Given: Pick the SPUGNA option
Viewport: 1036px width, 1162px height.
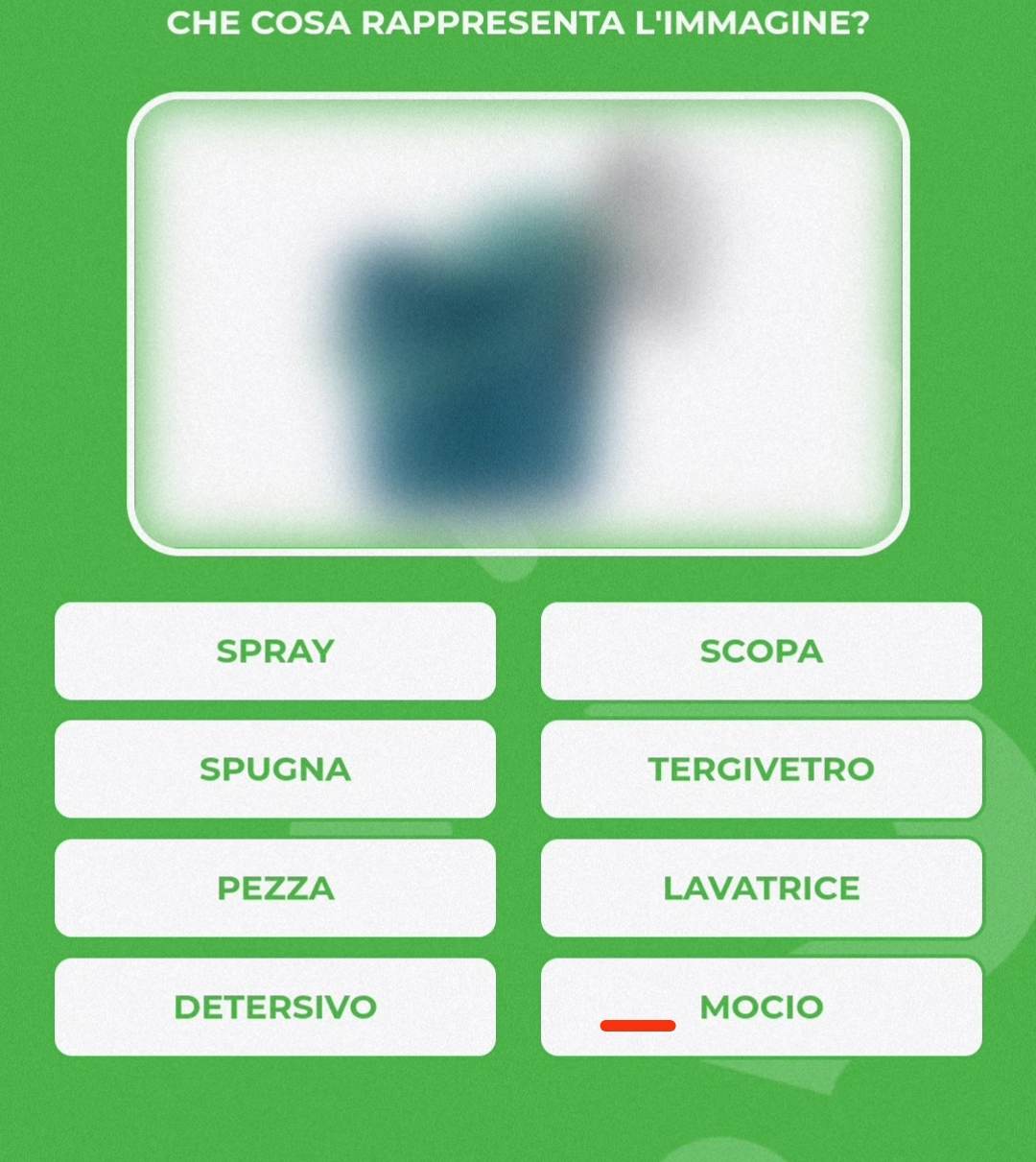Looking at the screenshot, I should (x=275, y=769).
